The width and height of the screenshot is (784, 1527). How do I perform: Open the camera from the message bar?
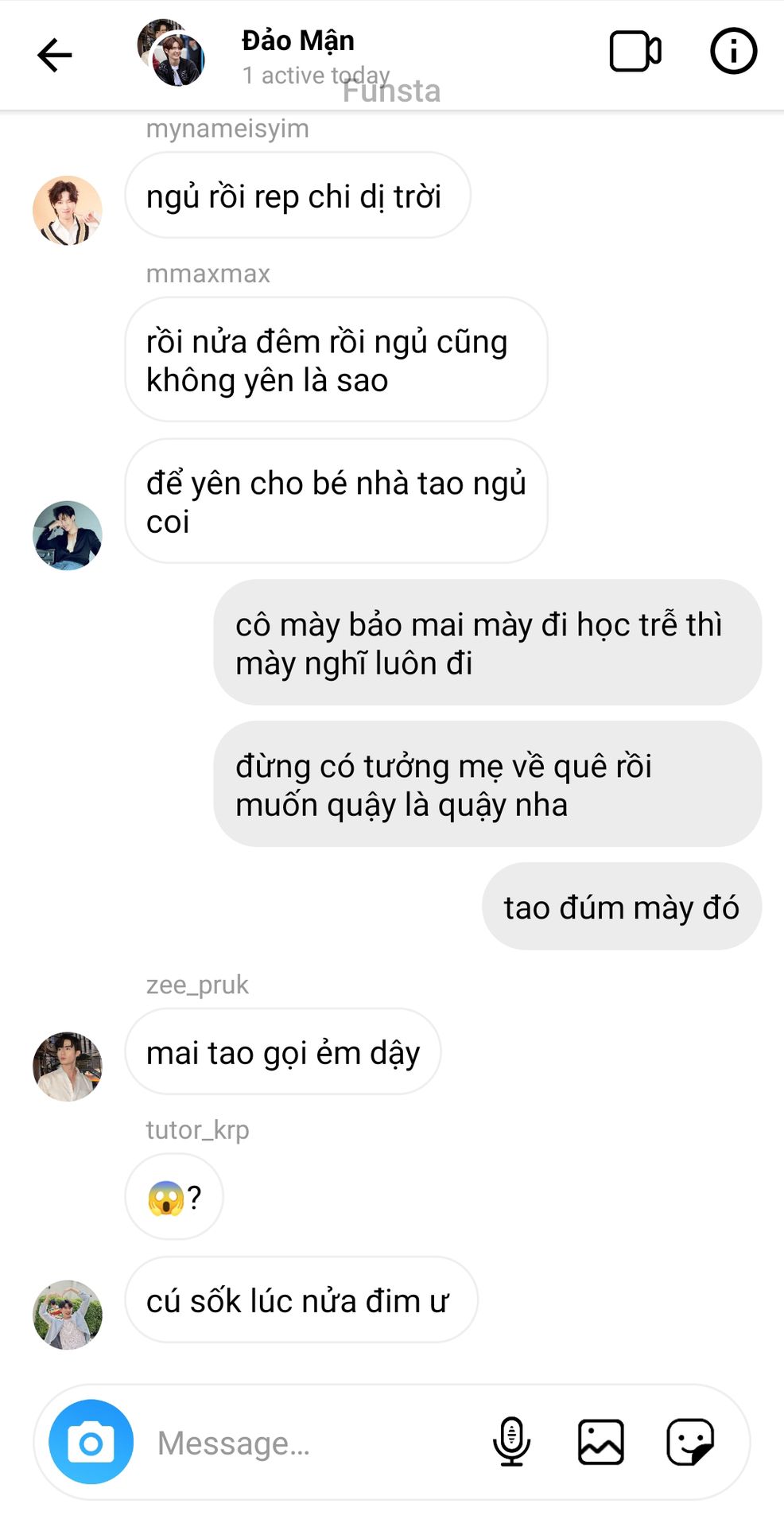(91, 1442)
